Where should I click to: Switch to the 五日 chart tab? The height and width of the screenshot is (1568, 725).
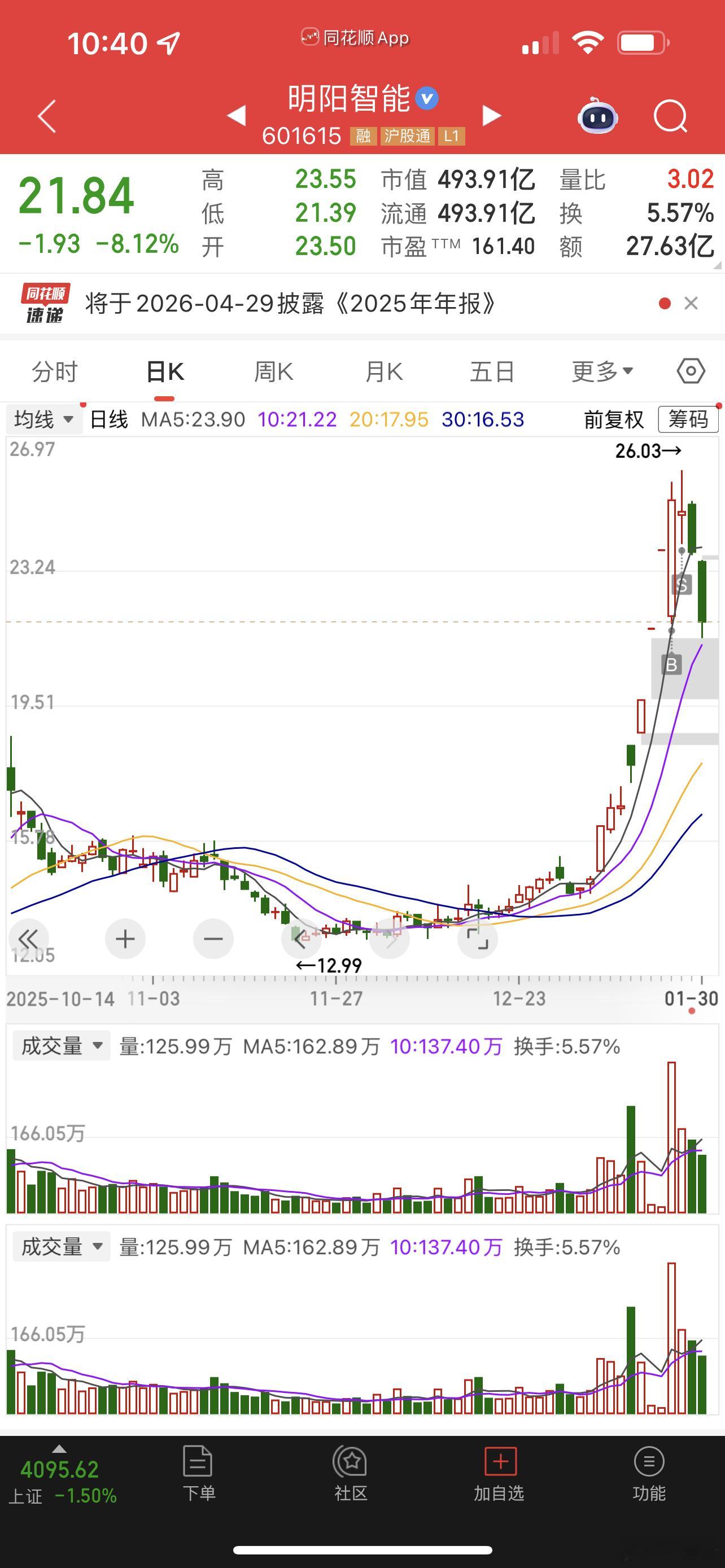pyautogui.click(x=492, y=371)
